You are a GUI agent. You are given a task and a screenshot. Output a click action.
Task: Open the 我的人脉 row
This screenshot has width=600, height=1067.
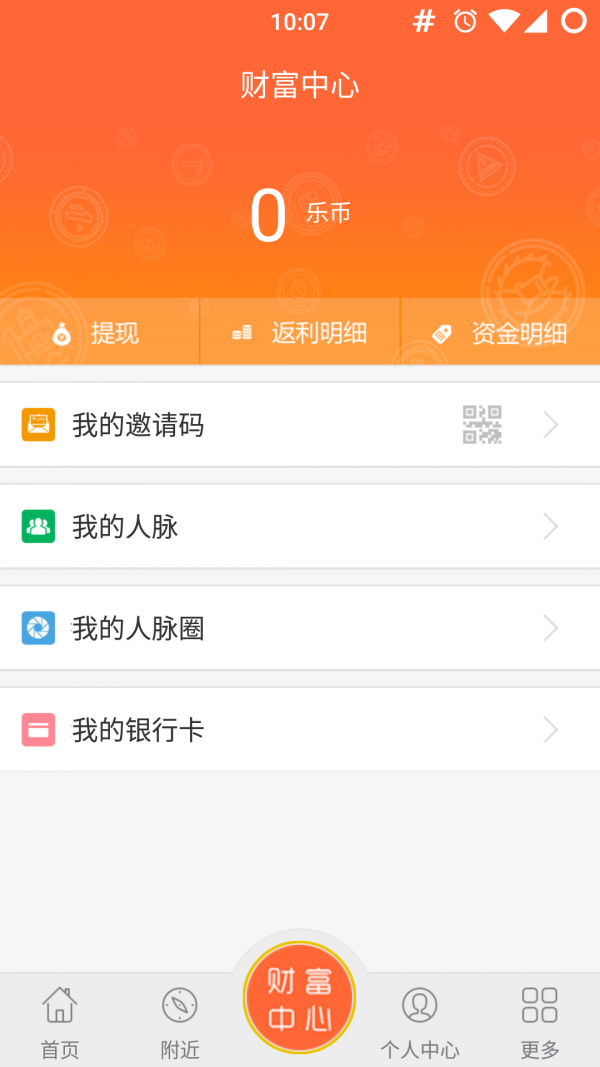tap(300, 527)
